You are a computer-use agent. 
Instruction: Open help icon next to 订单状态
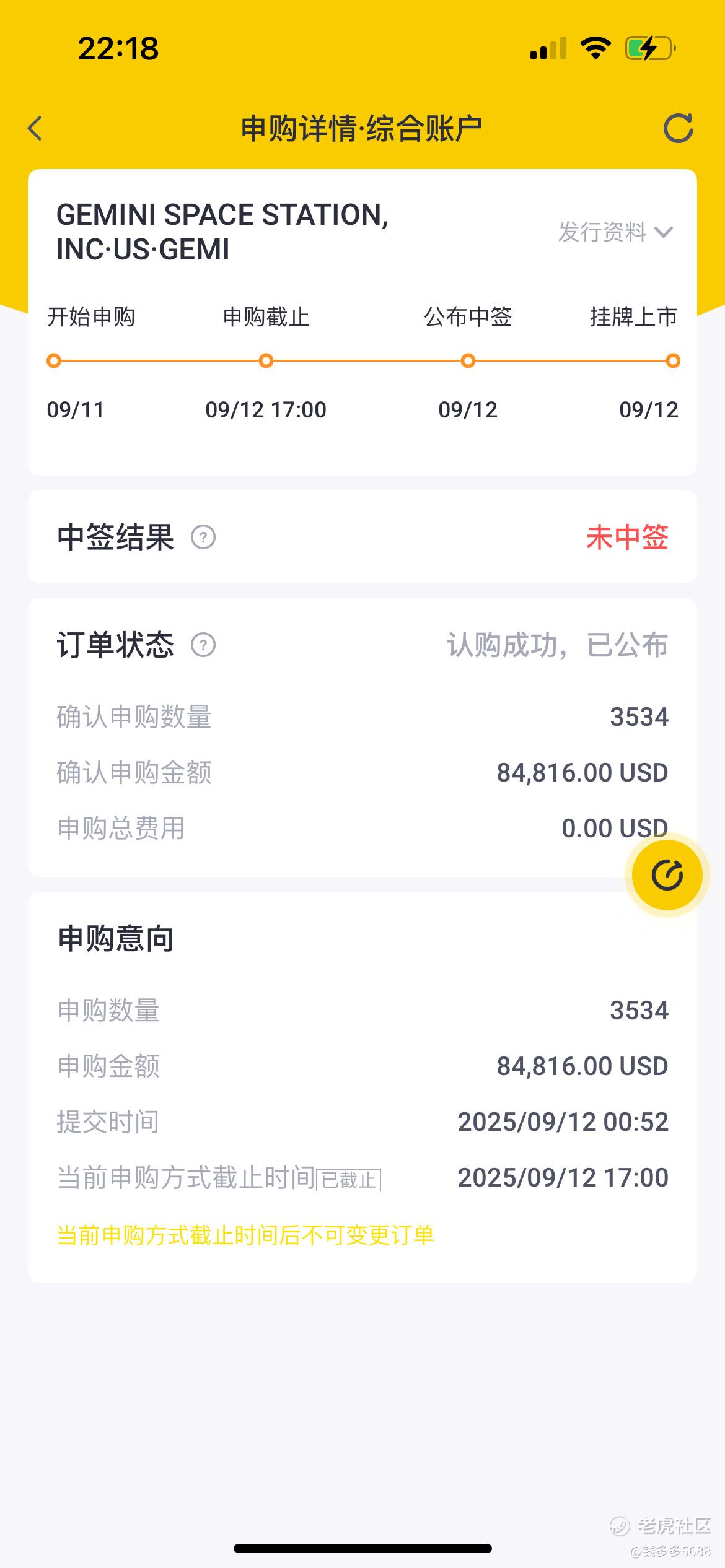[x=203, y=645]
